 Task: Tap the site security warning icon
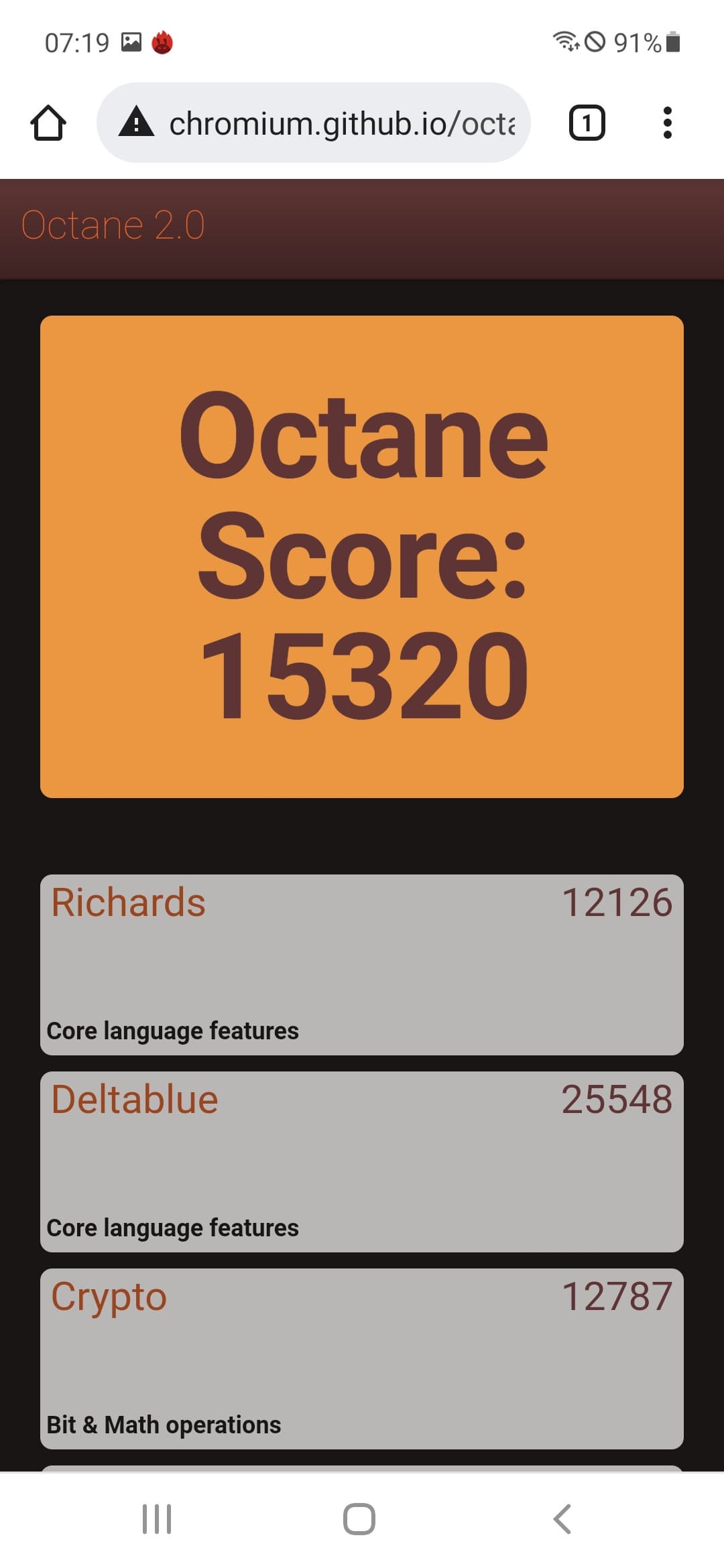(x=137, y=123)
